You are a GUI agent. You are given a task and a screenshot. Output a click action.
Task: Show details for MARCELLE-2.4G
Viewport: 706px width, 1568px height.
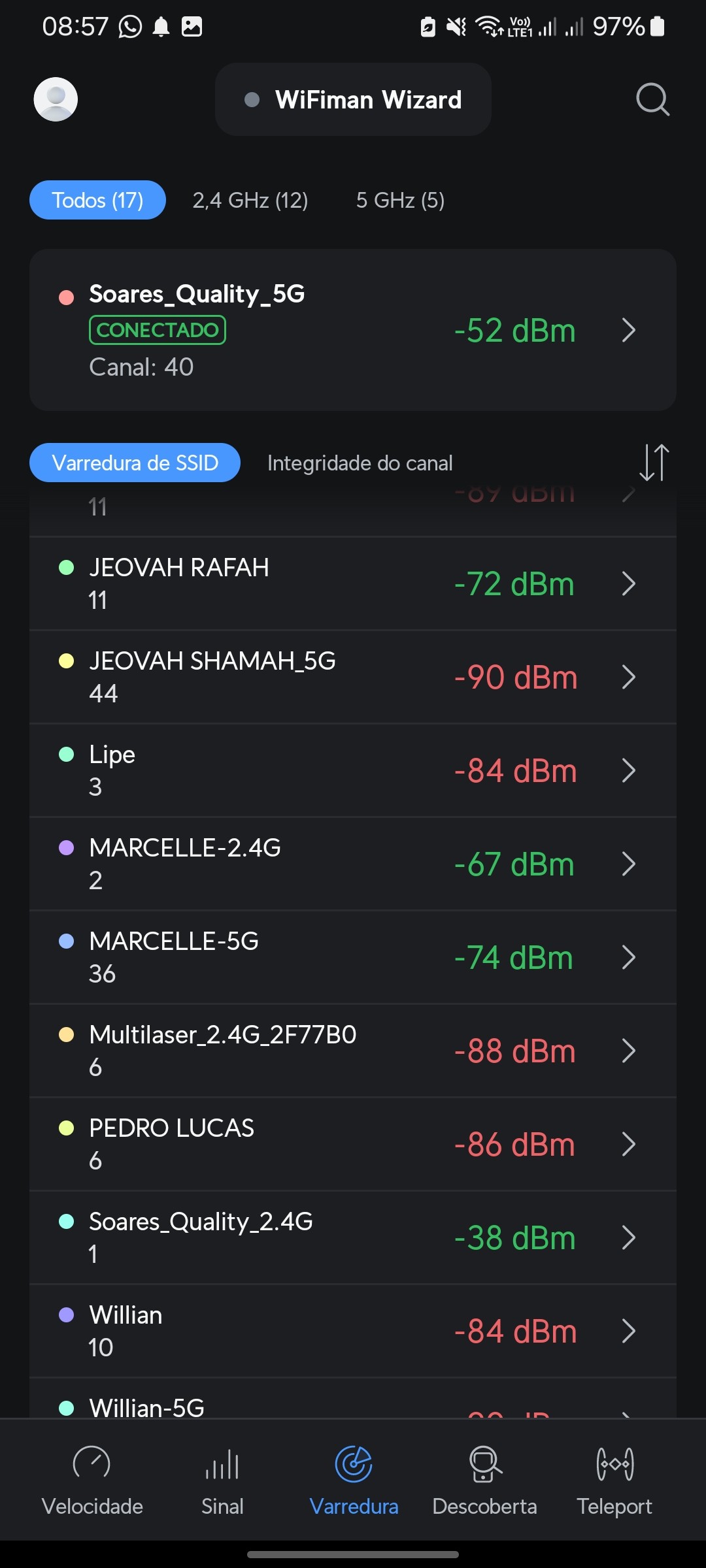[353, 864]
